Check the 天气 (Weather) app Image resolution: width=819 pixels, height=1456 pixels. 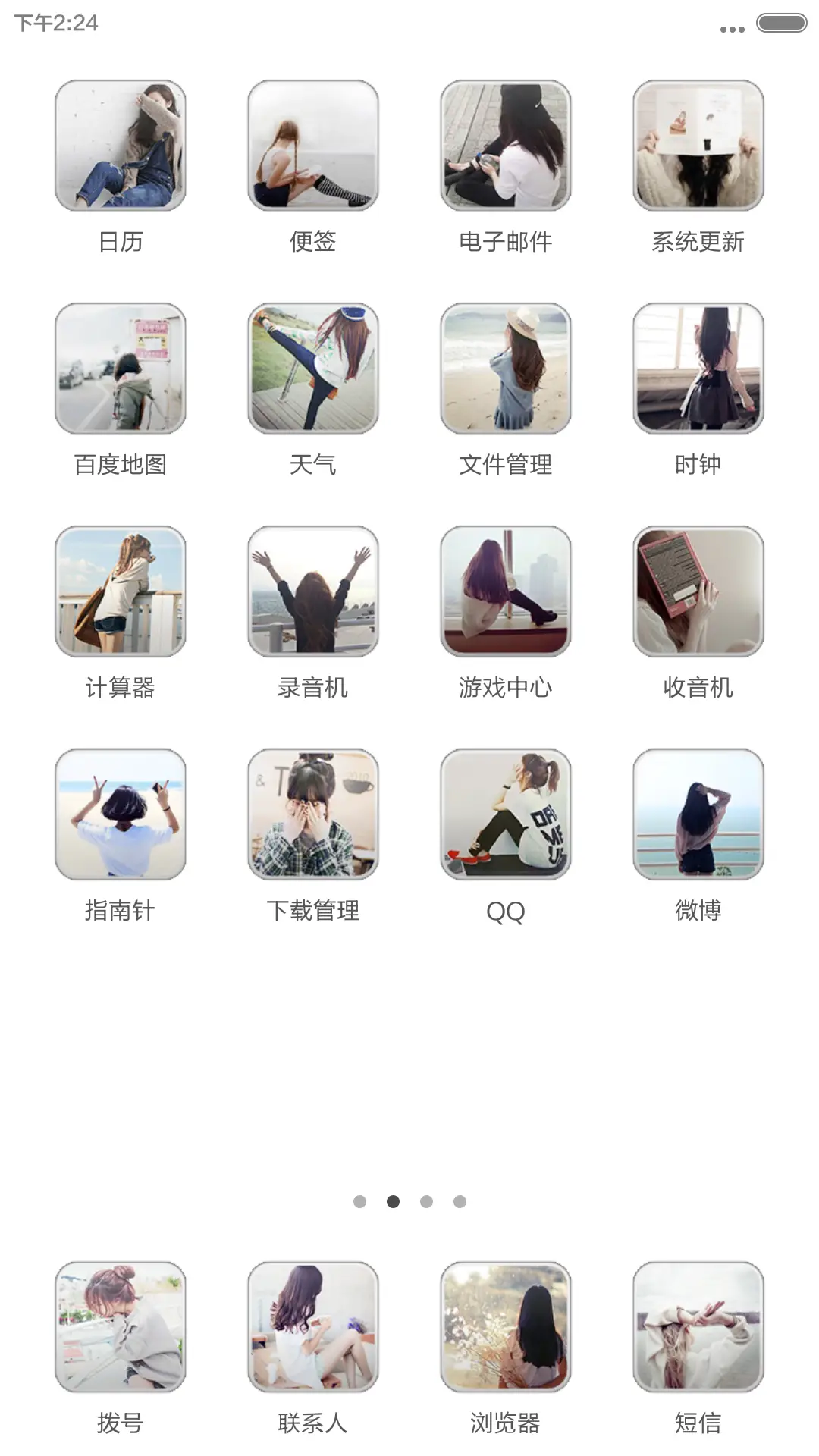tap(312, 369)
